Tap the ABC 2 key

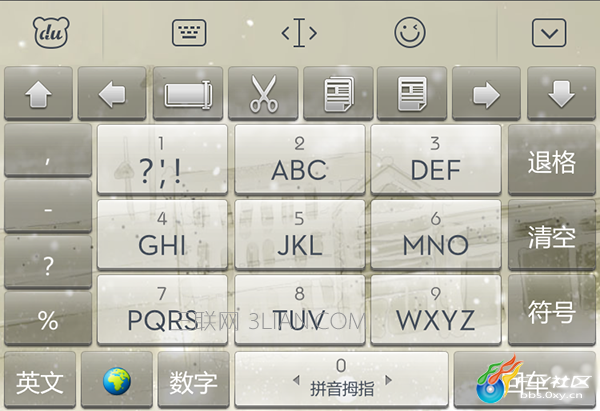tap(299, 160)
